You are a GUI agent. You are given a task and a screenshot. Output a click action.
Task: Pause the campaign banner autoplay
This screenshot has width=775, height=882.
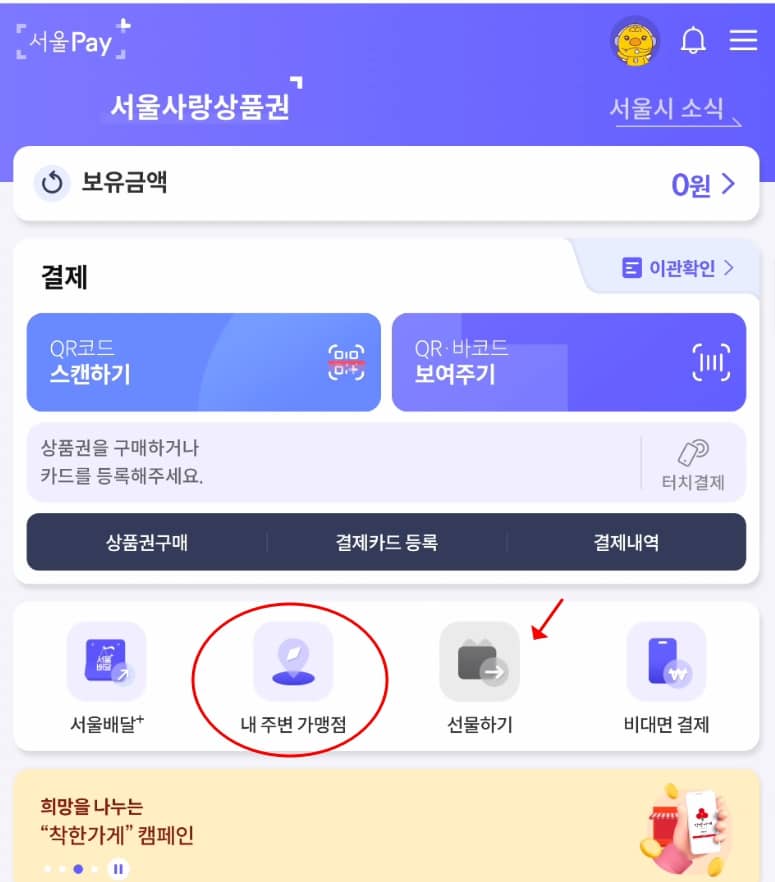tap(117, 868)
